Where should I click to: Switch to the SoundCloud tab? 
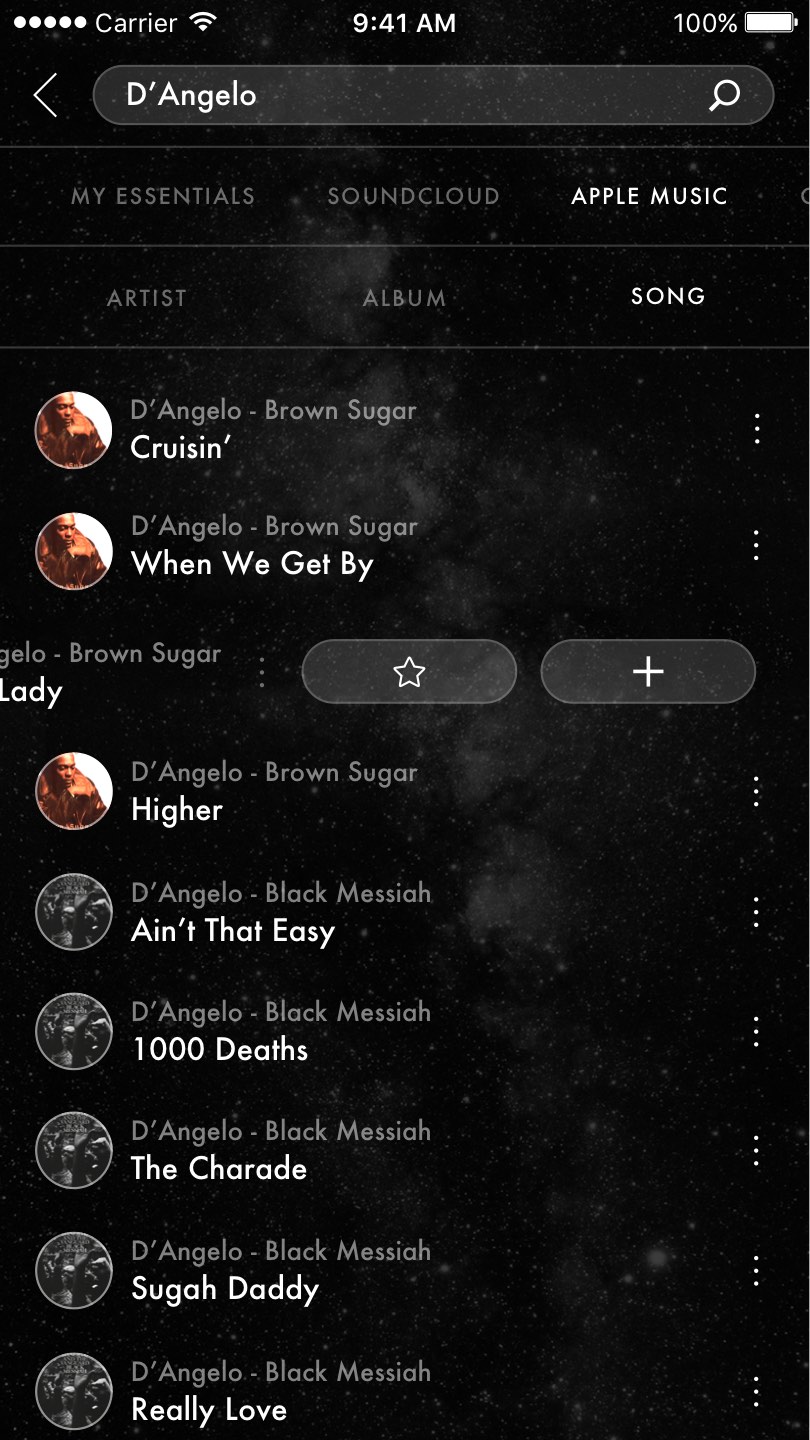pos(413,196)
